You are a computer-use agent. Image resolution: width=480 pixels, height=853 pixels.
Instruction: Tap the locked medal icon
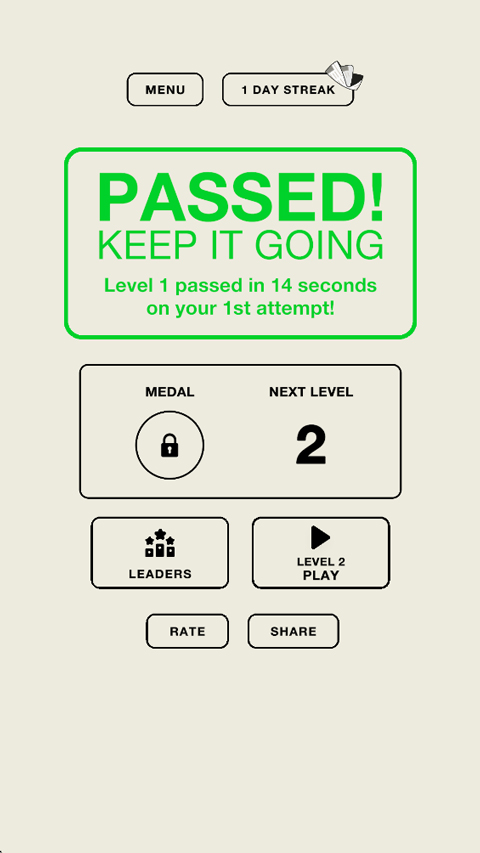pyautogui.click(x=170, y=445)
